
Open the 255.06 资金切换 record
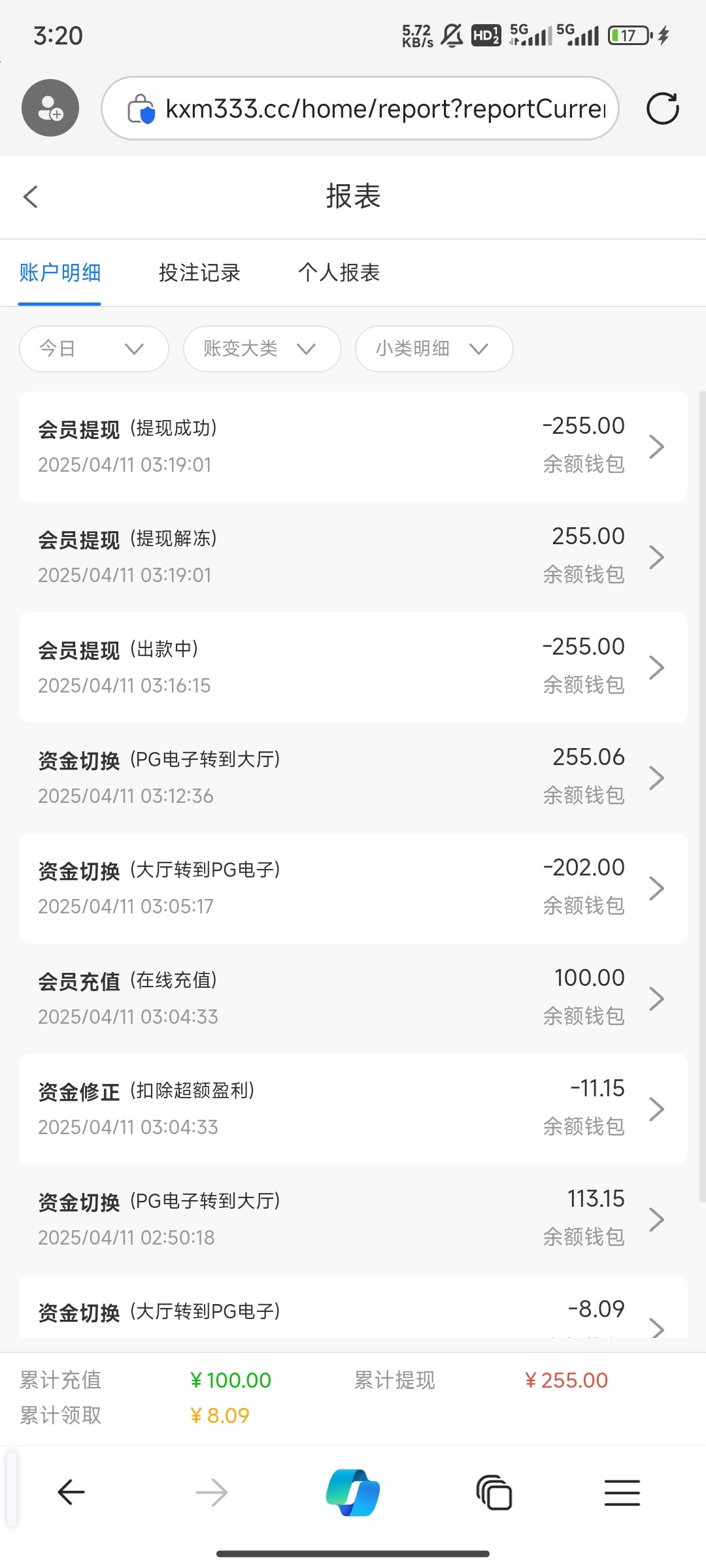[x=353, y=777]
